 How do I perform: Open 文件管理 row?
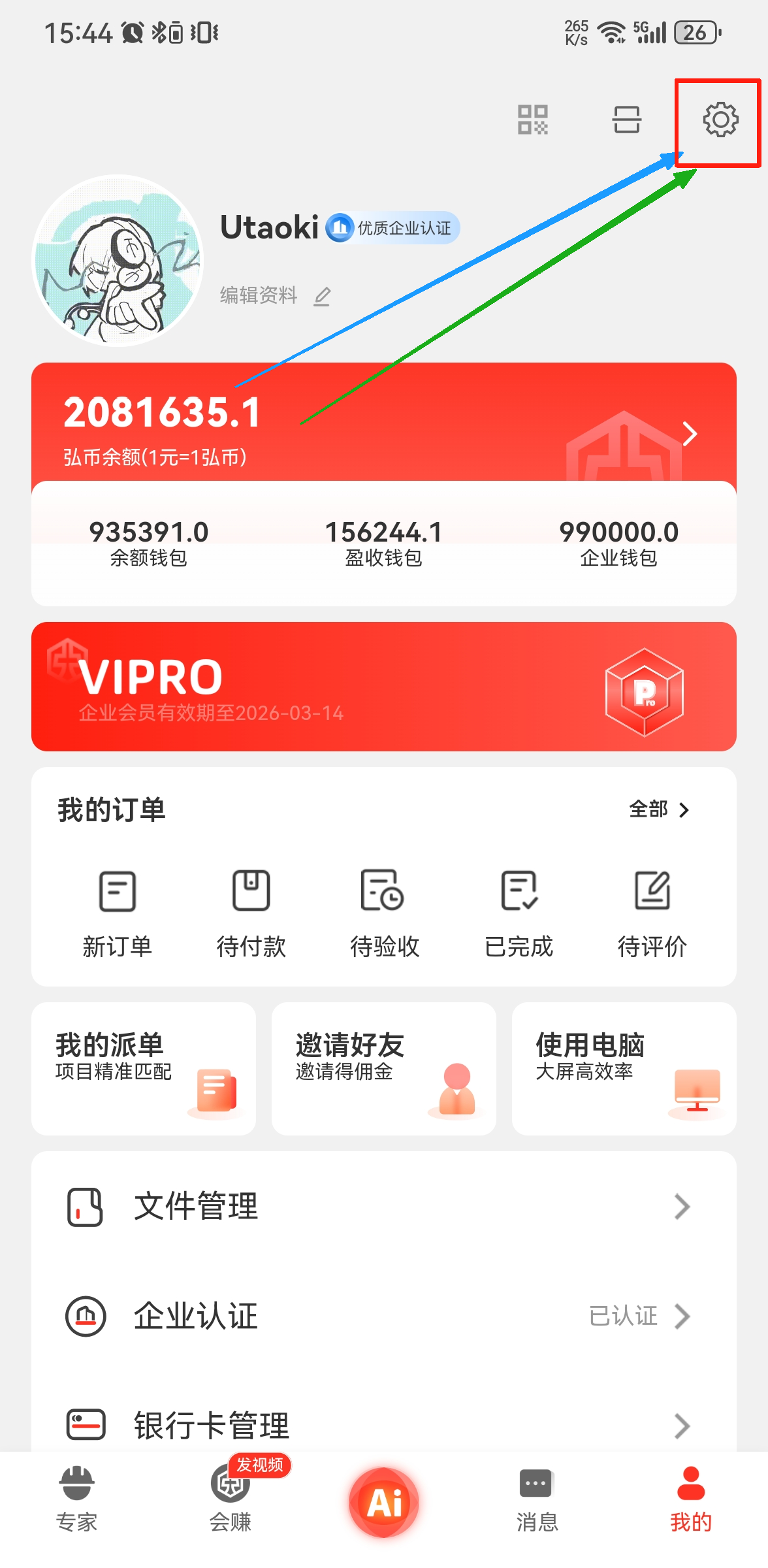coord(384,1206)
